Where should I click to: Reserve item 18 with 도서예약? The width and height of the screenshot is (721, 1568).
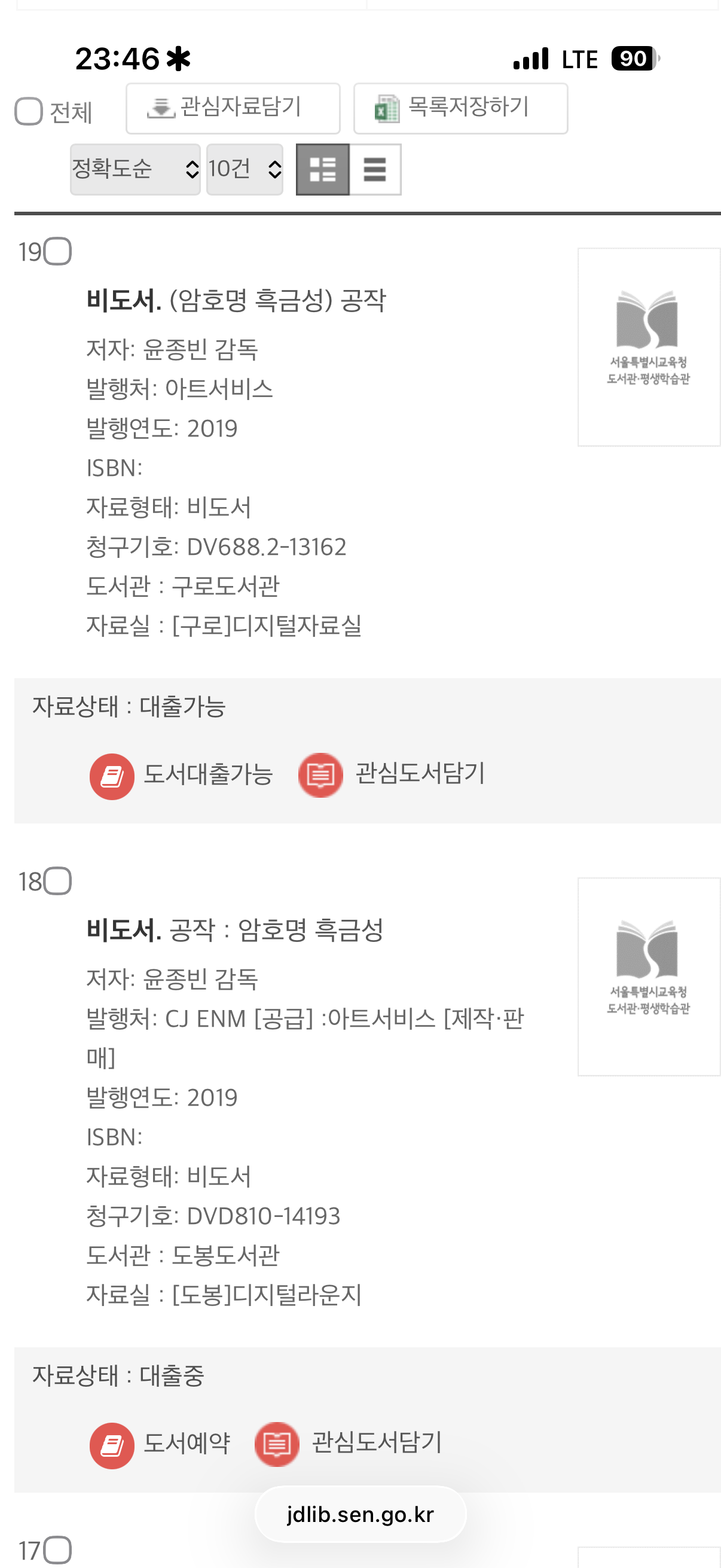(160, 1444)
